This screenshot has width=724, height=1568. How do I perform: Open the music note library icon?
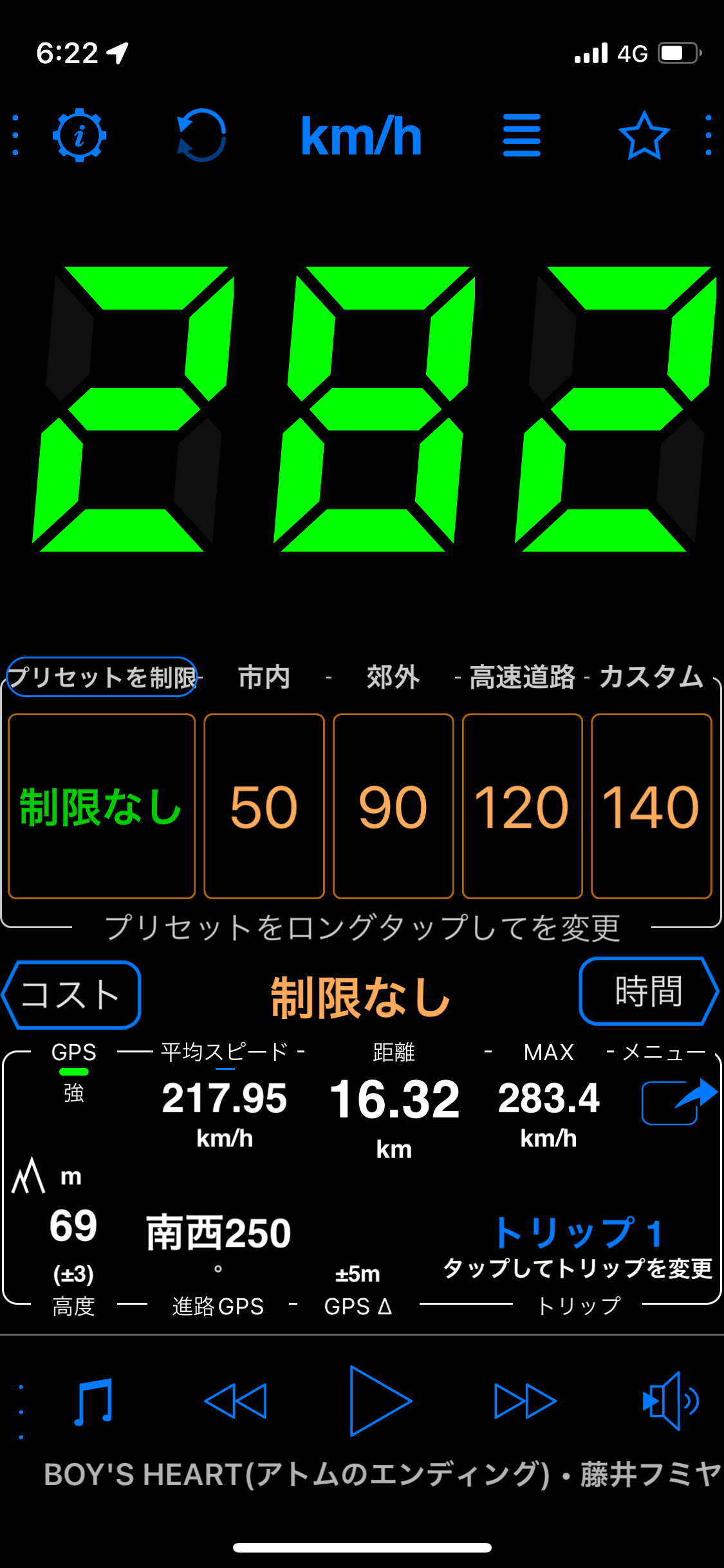(x=93, y=1401)
